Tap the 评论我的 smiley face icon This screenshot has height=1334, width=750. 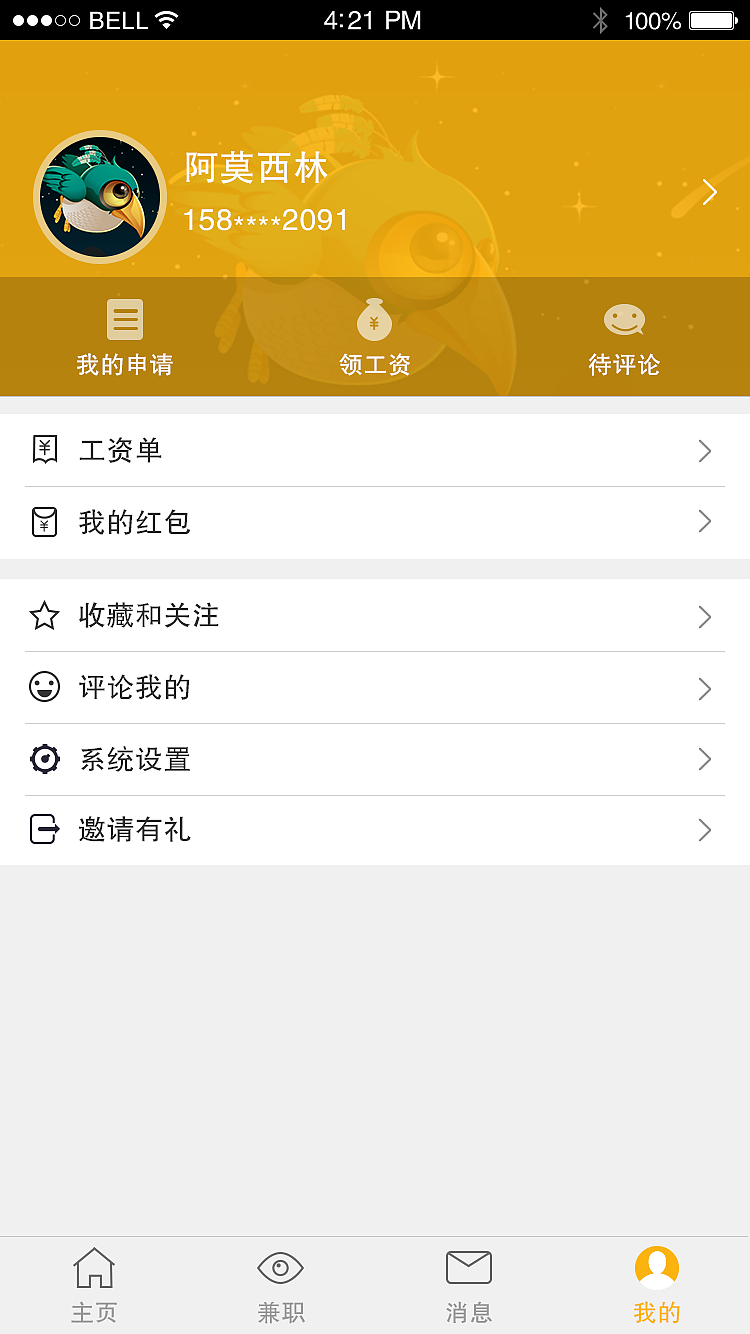pyautogui.click(x=45, y=688)
